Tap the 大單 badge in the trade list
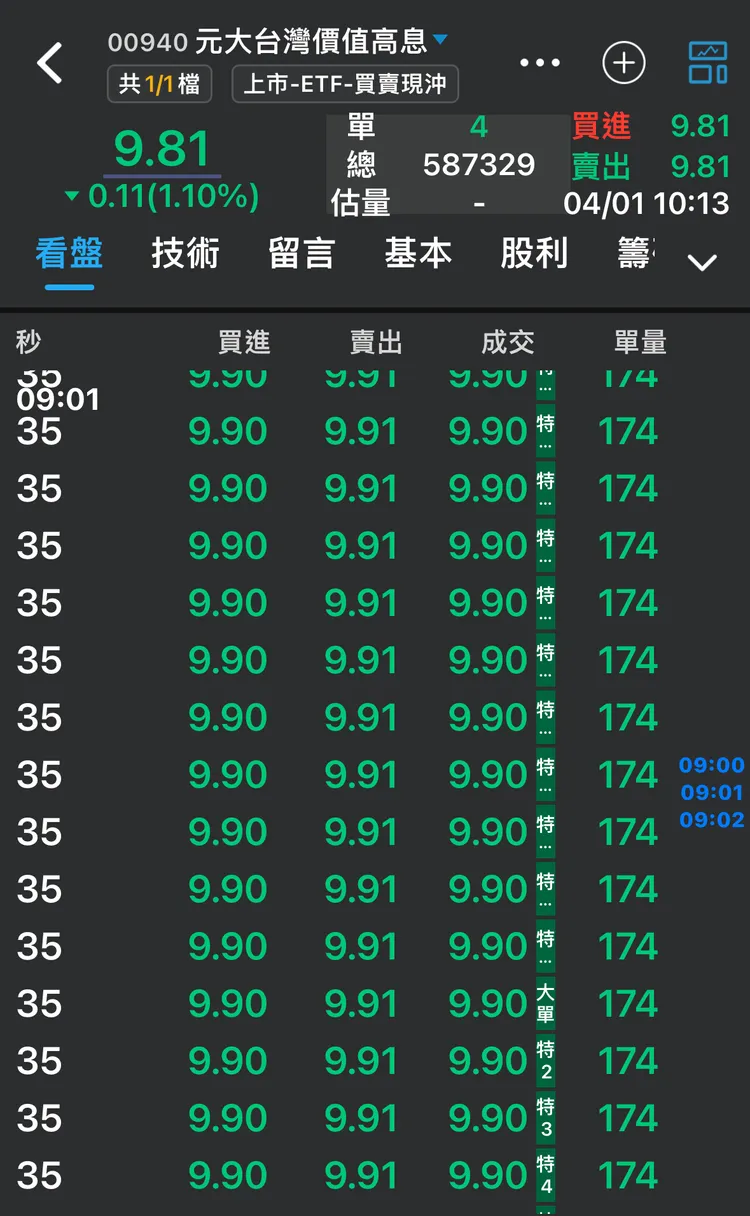The width and height of the screenshot is (750, 1216). tap(547, 1003)
